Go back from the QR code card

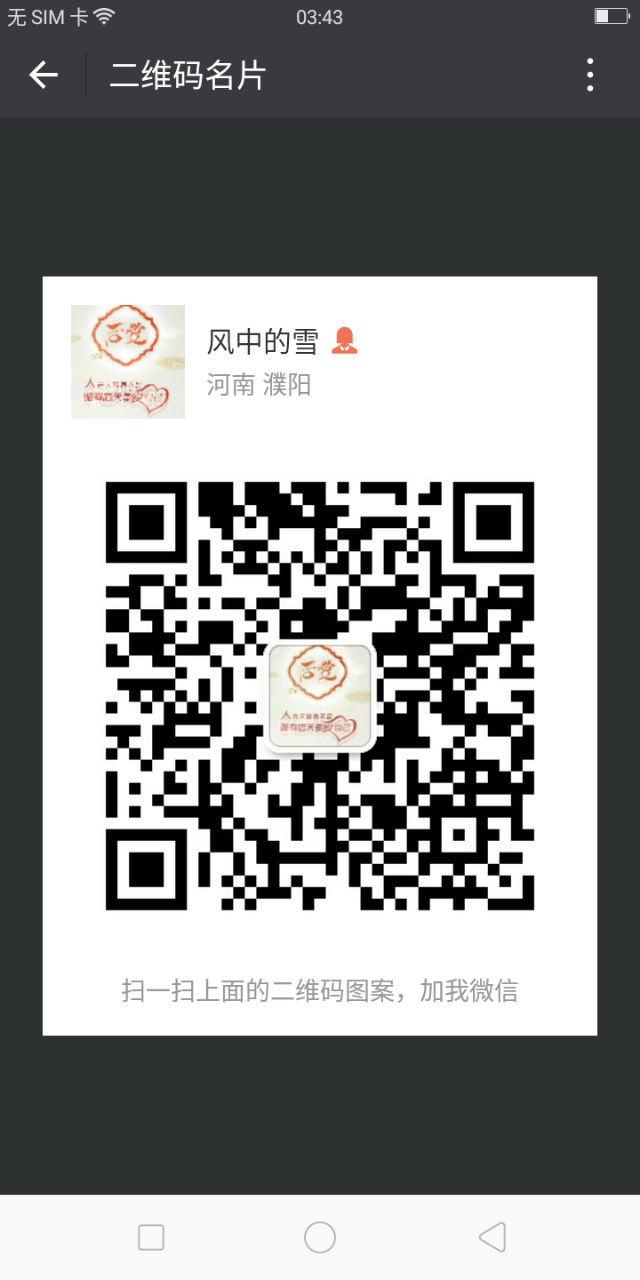click(43, 75)
